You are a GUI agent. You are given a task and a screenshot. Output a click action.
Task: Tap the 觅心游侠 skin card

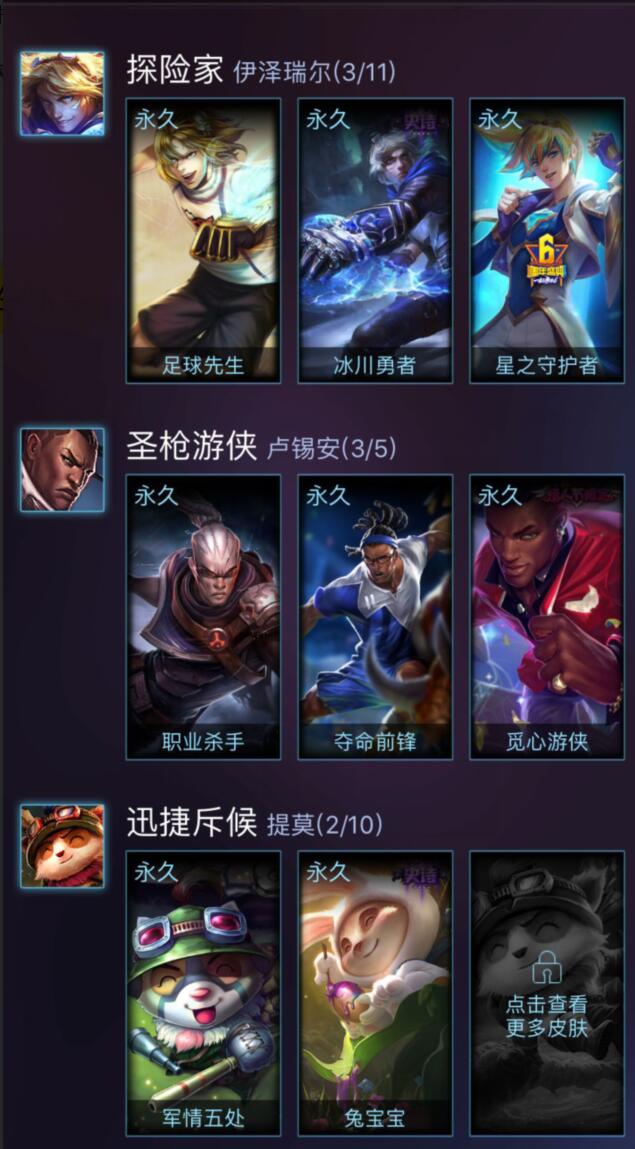[547, 617]
